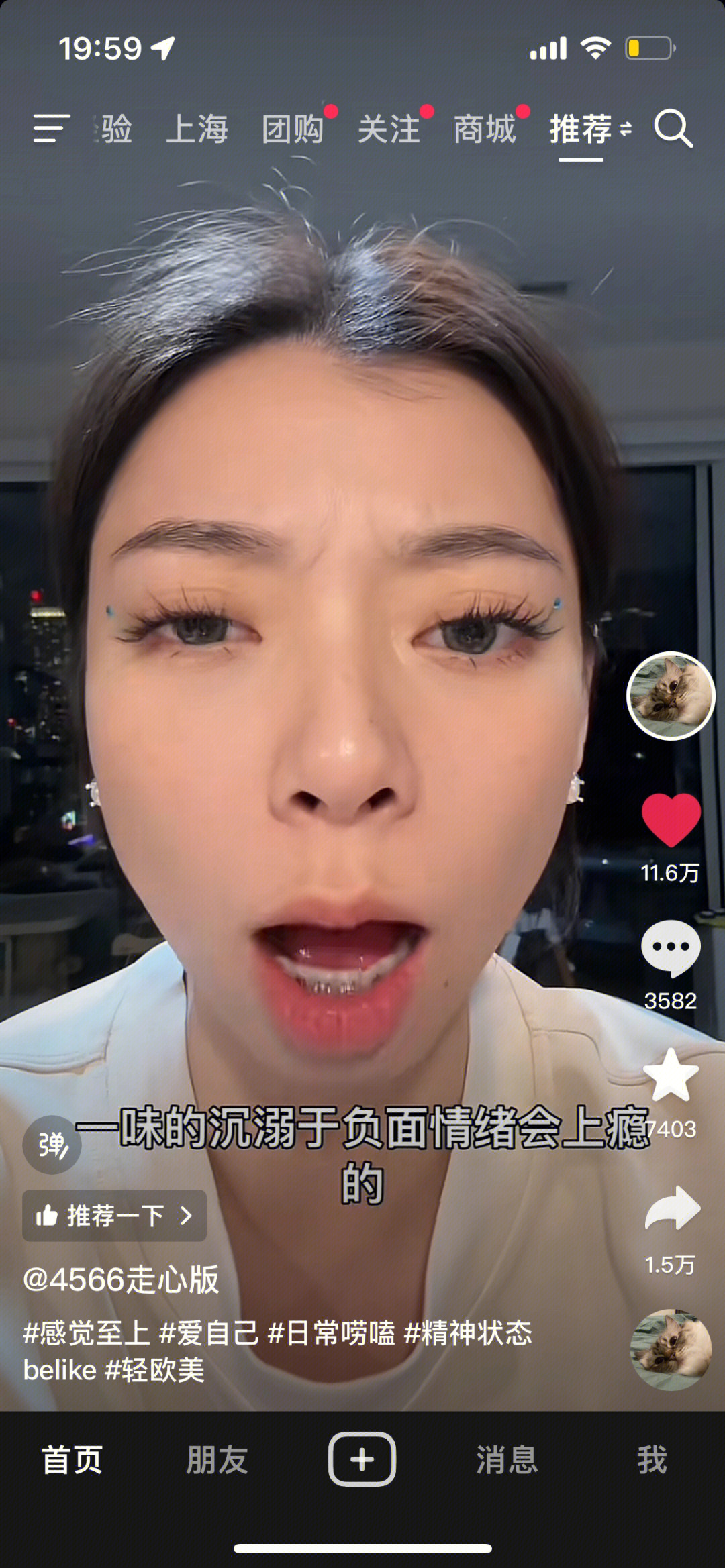Open the @4566走心版 profile link
725x1568 pixels.
(122, 1279)
